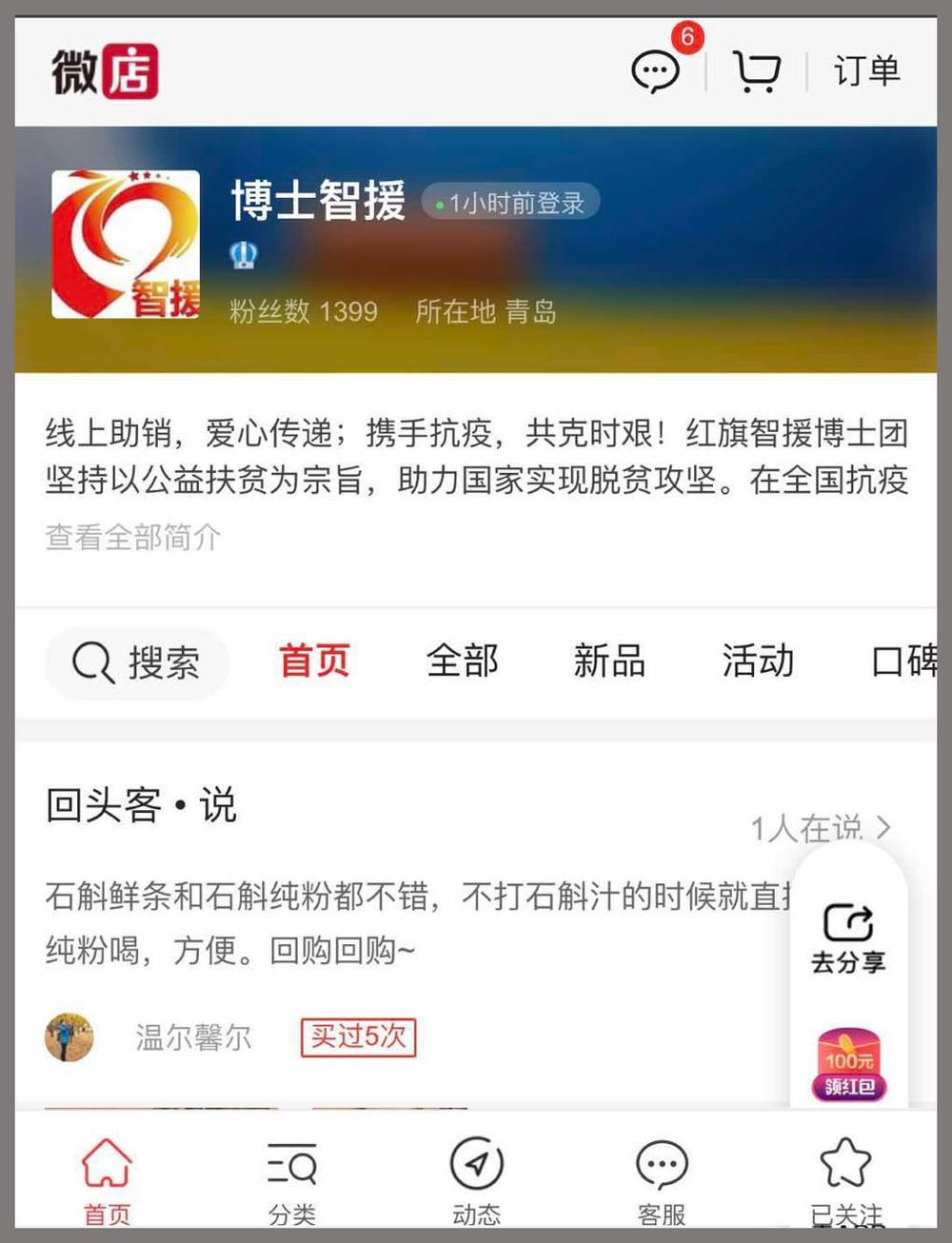952x1243 pixels.
Task: Go to 首页 in bottom navigation
Action: pyautogui.click(x=107, y=1180)
